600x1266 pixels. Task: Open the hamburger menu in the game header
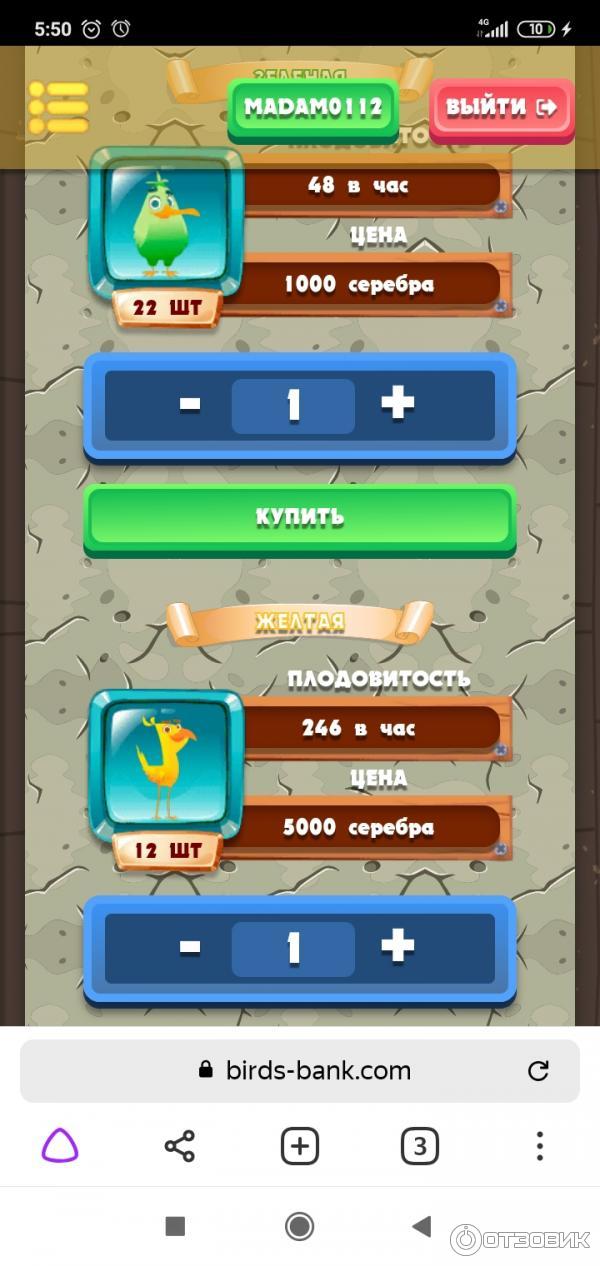tap(58, 107)
